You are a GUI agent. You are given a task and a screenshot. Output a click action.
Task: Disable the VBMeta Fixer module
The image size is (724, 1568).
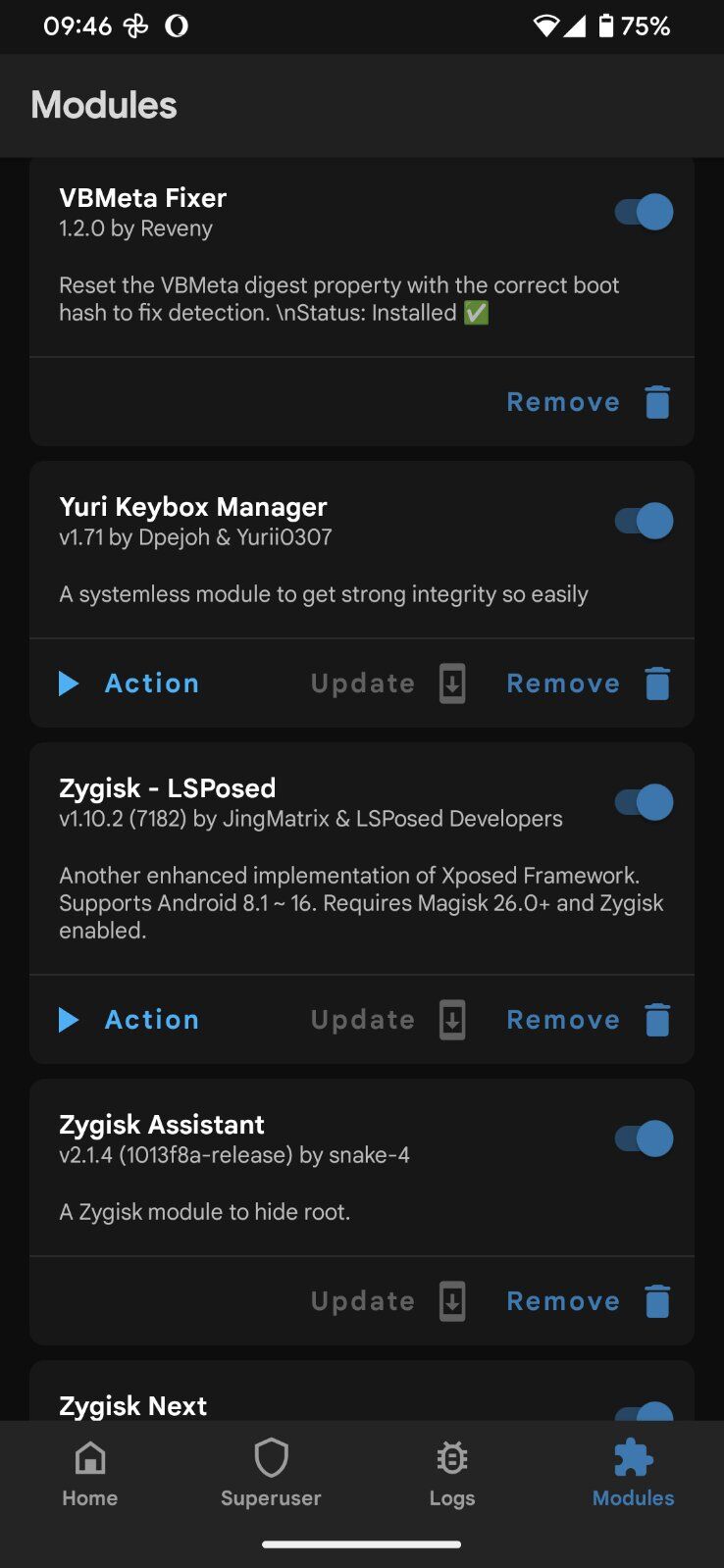tap(644, 212)
